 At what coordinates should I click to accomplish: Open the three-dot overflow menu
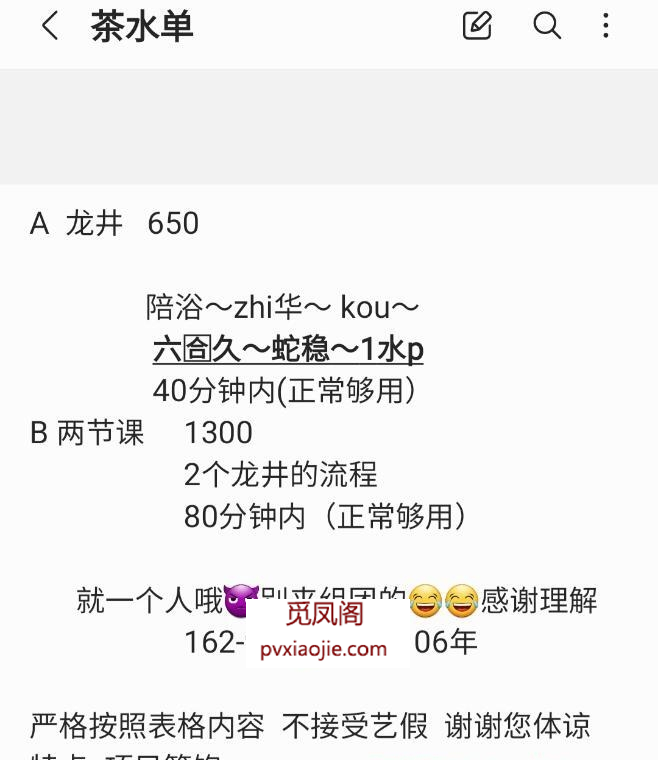point(606,26)
